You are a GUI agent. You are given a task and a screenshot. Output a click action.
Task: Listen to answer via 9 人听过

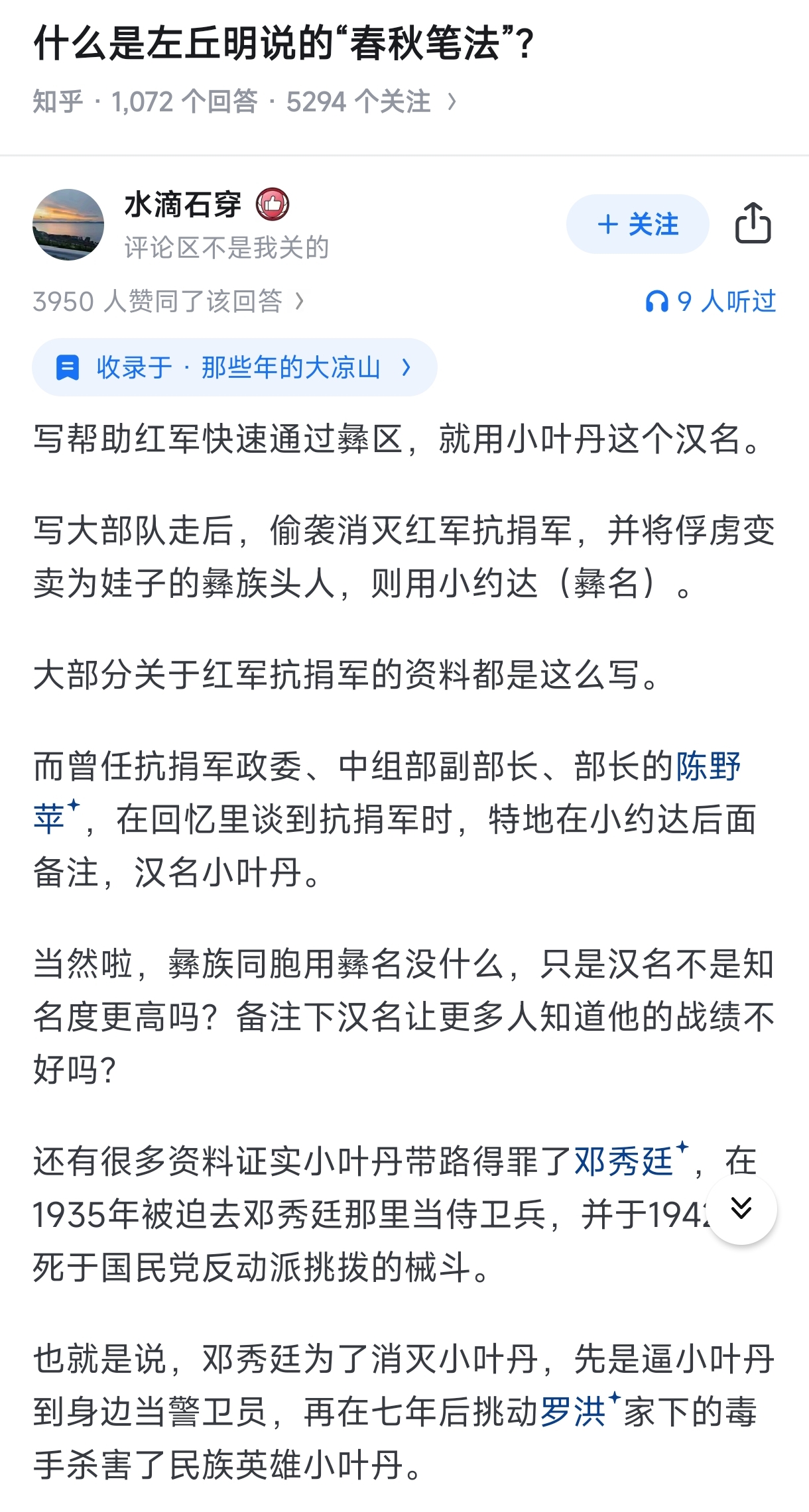710,302
